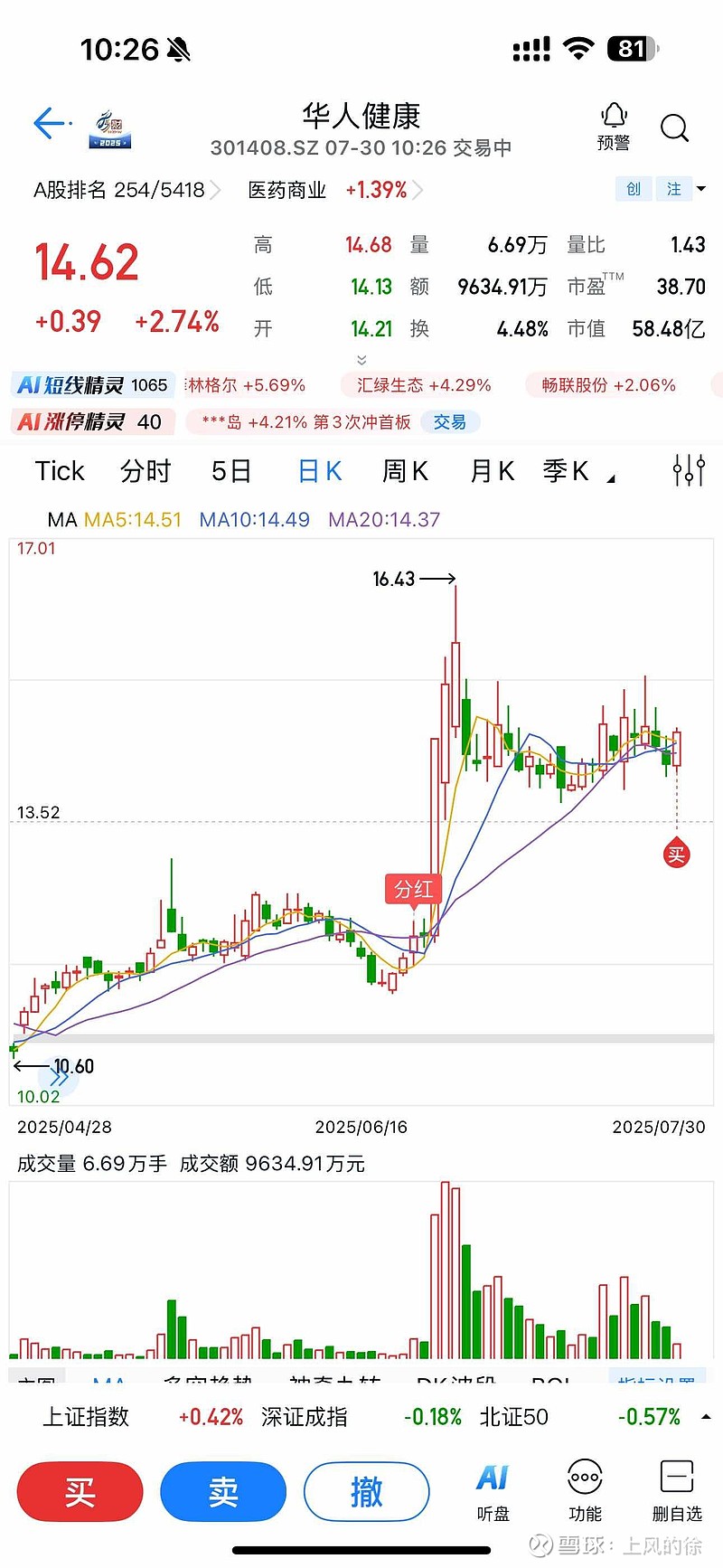This screenshot has width=723, height=1568.
Task: Switch to the 5日 chart tab
Action: coord(230,471)
